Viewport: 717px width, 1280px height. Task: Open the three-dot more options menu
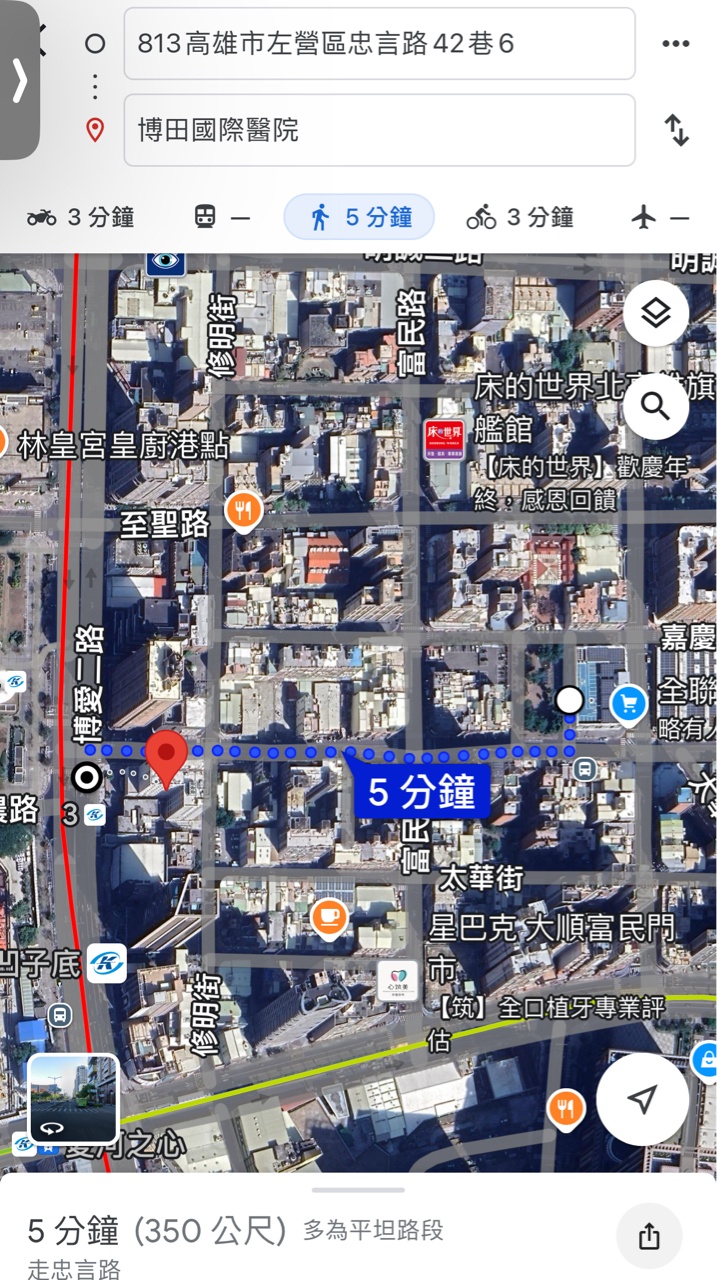[675, 44]
